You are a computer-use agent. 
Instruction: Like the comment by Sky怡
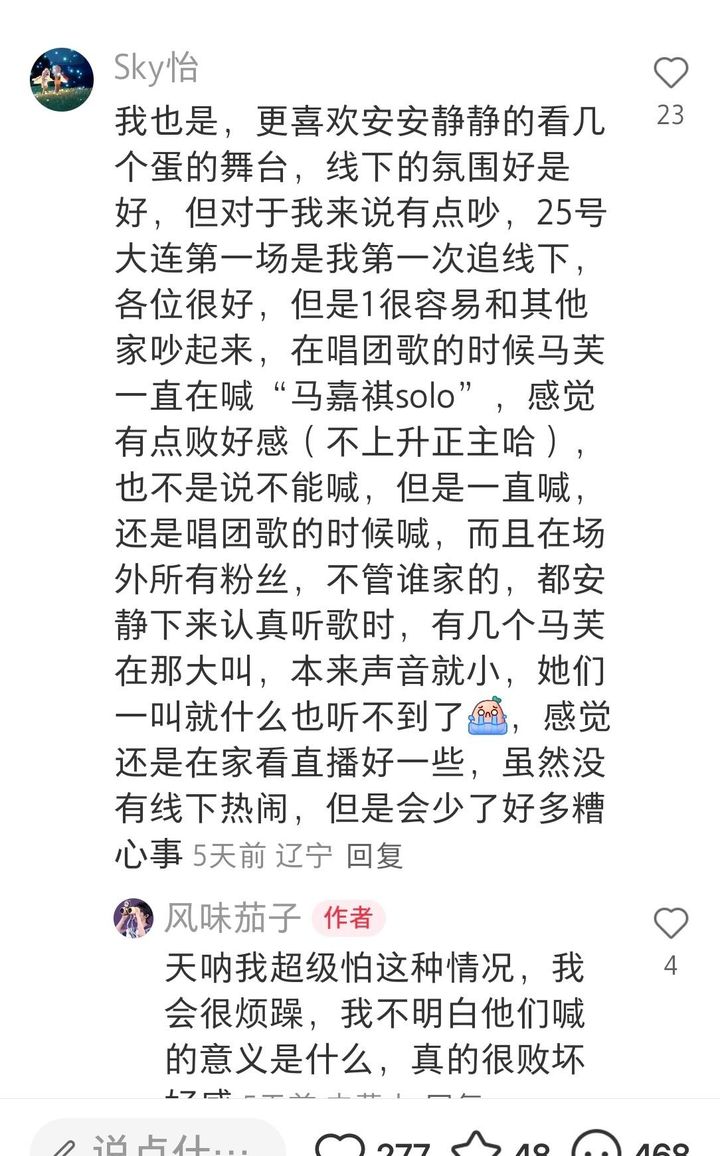point(671,73)
